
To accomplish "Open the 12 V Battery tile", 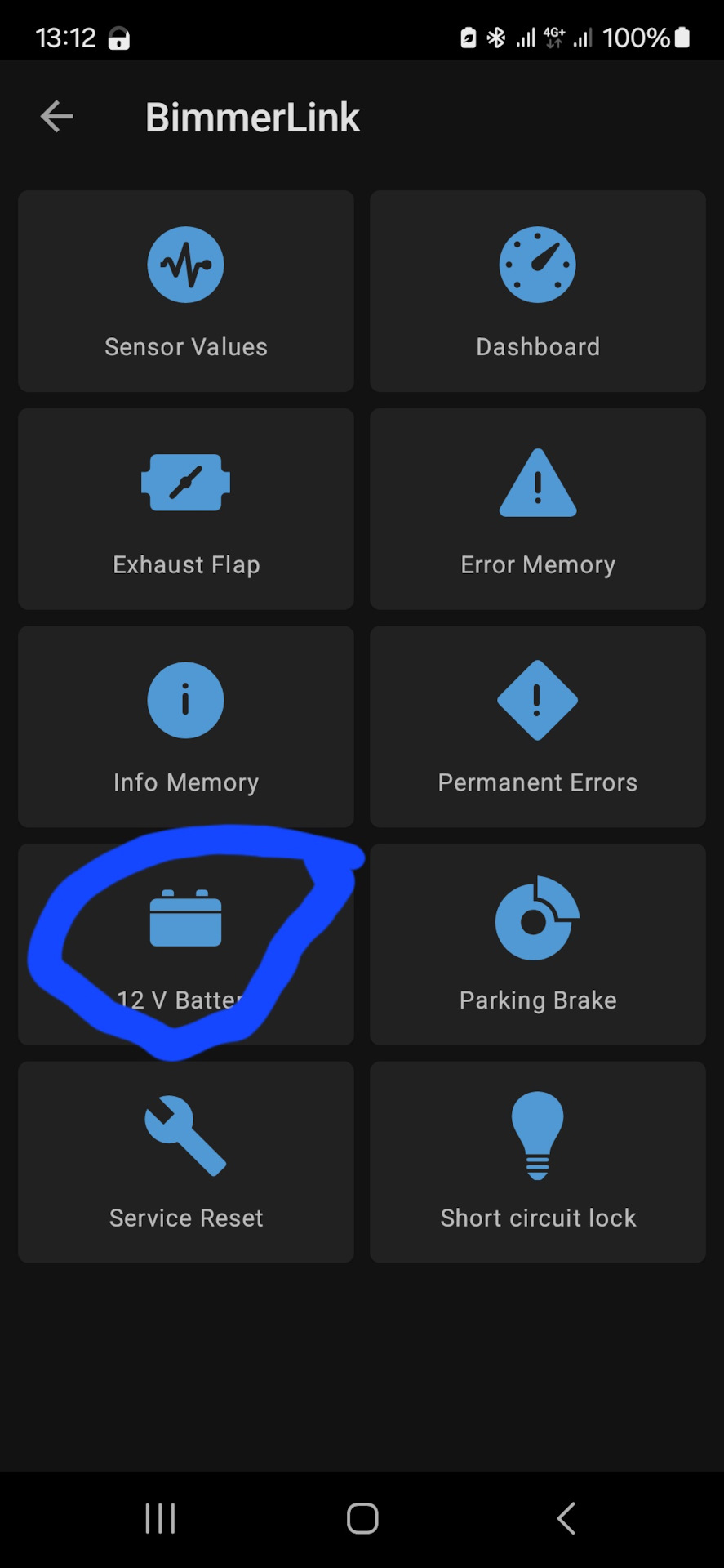I will coord(186,944).
